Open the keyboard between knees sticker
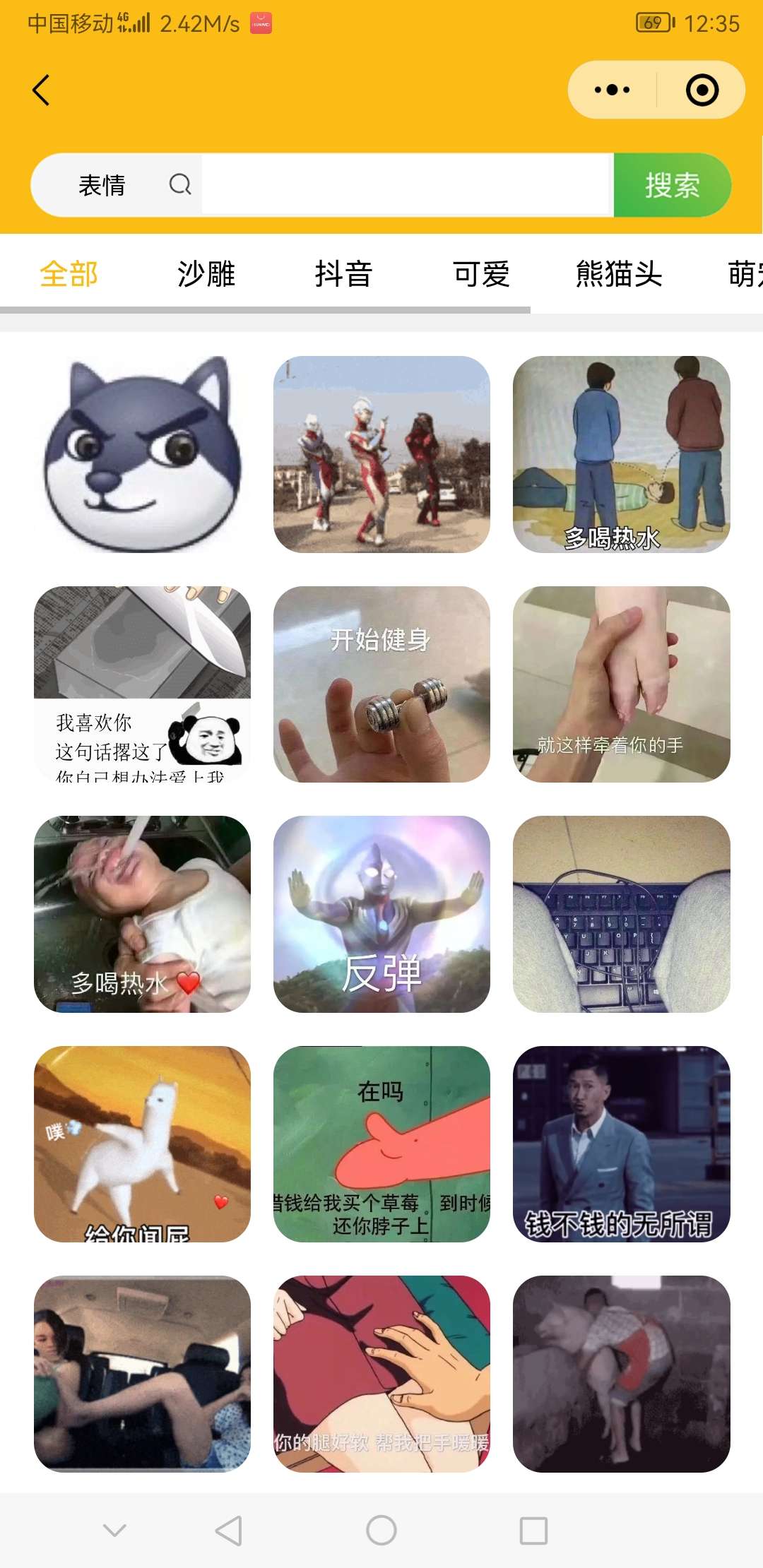This screenshot has height=1568, width=763. [x=621, y=914]
